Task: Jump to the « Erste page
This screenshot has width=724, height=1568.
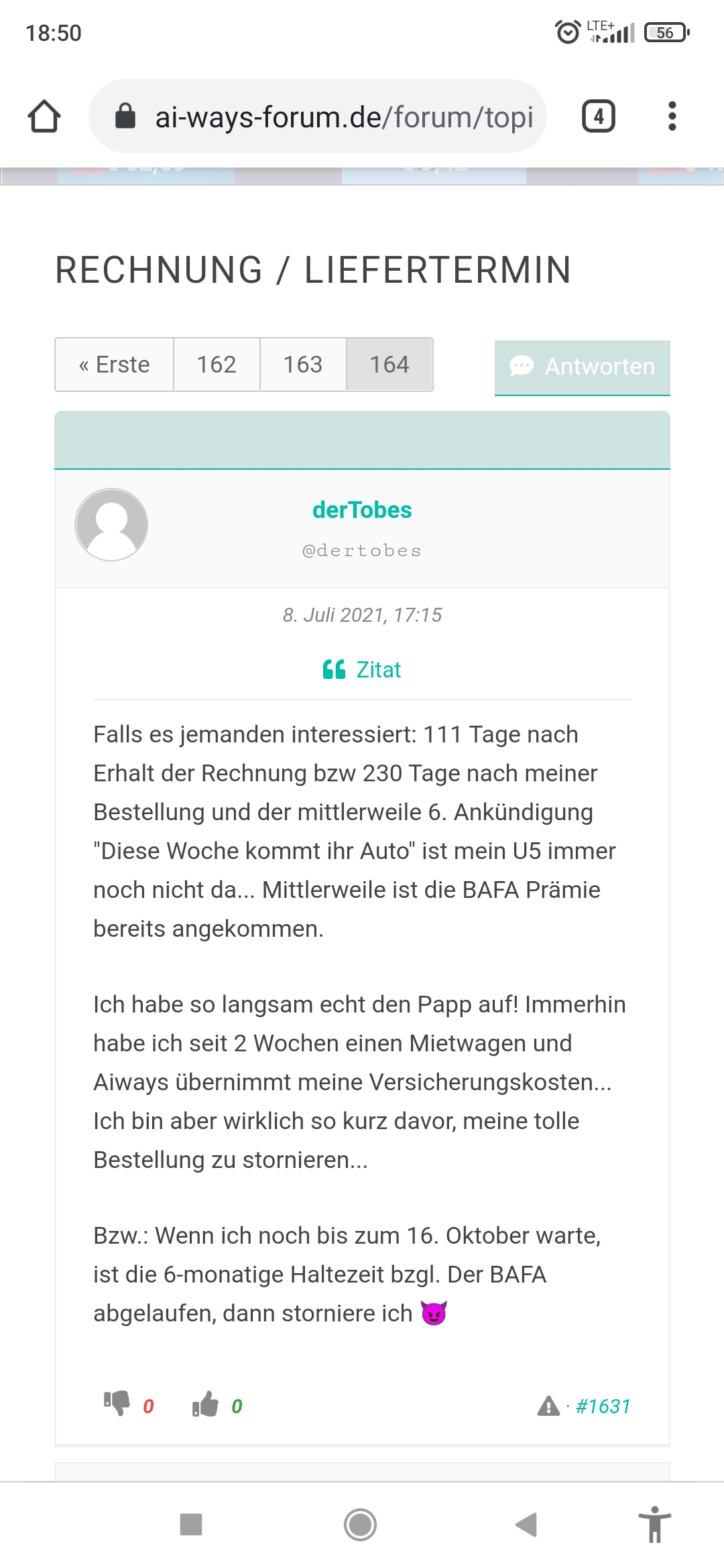Action: [115, 365]
